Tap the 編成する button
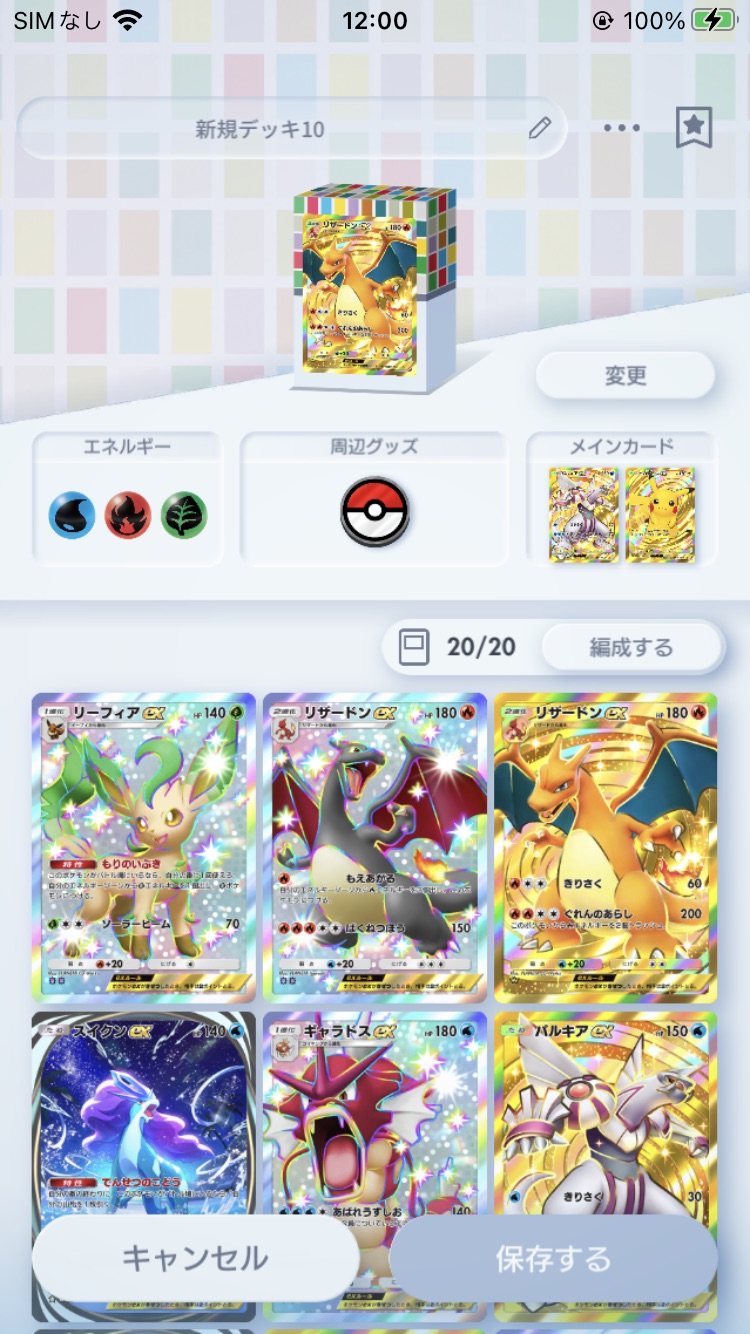The width and height of the screenshot is (750, 1334). click(x=631, y=647)
